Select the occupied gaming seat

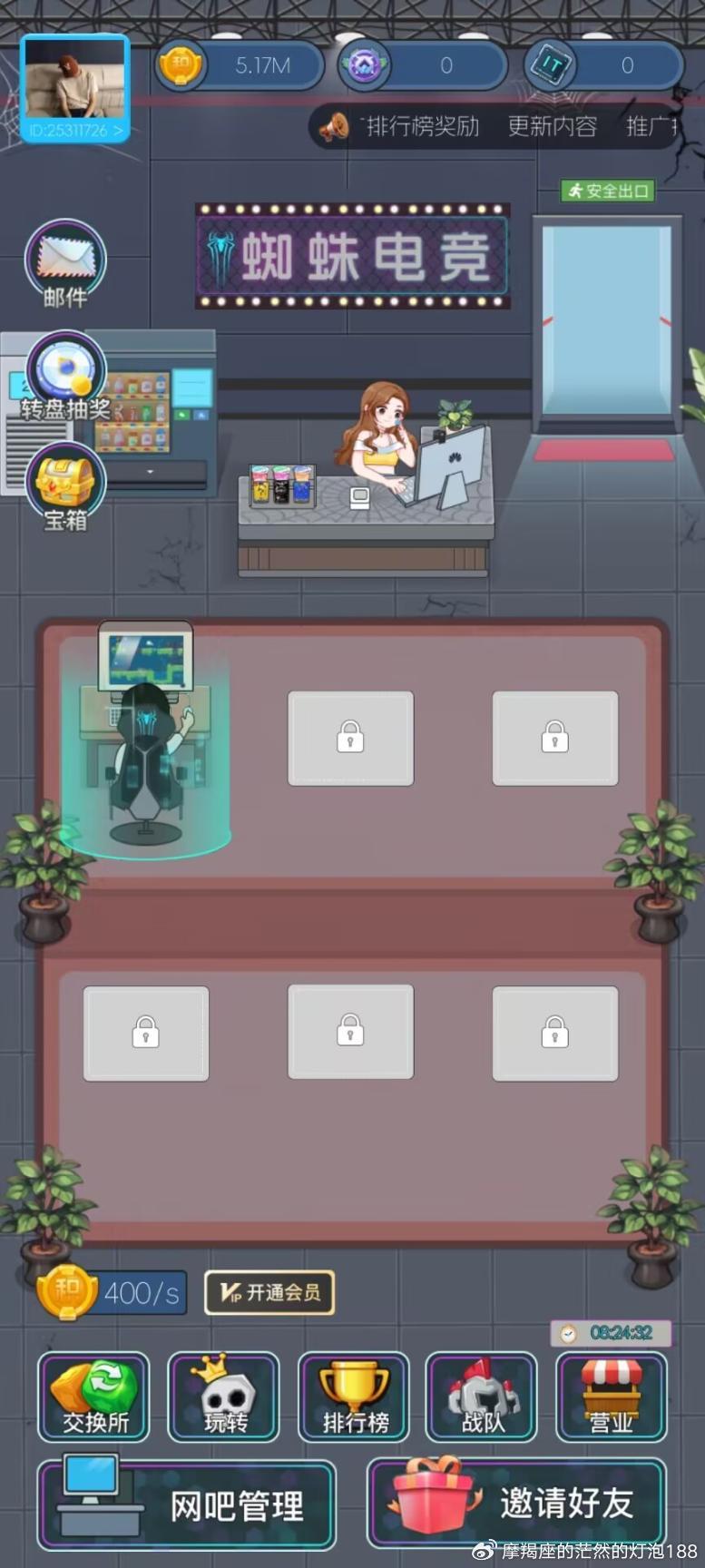point(145,744)
